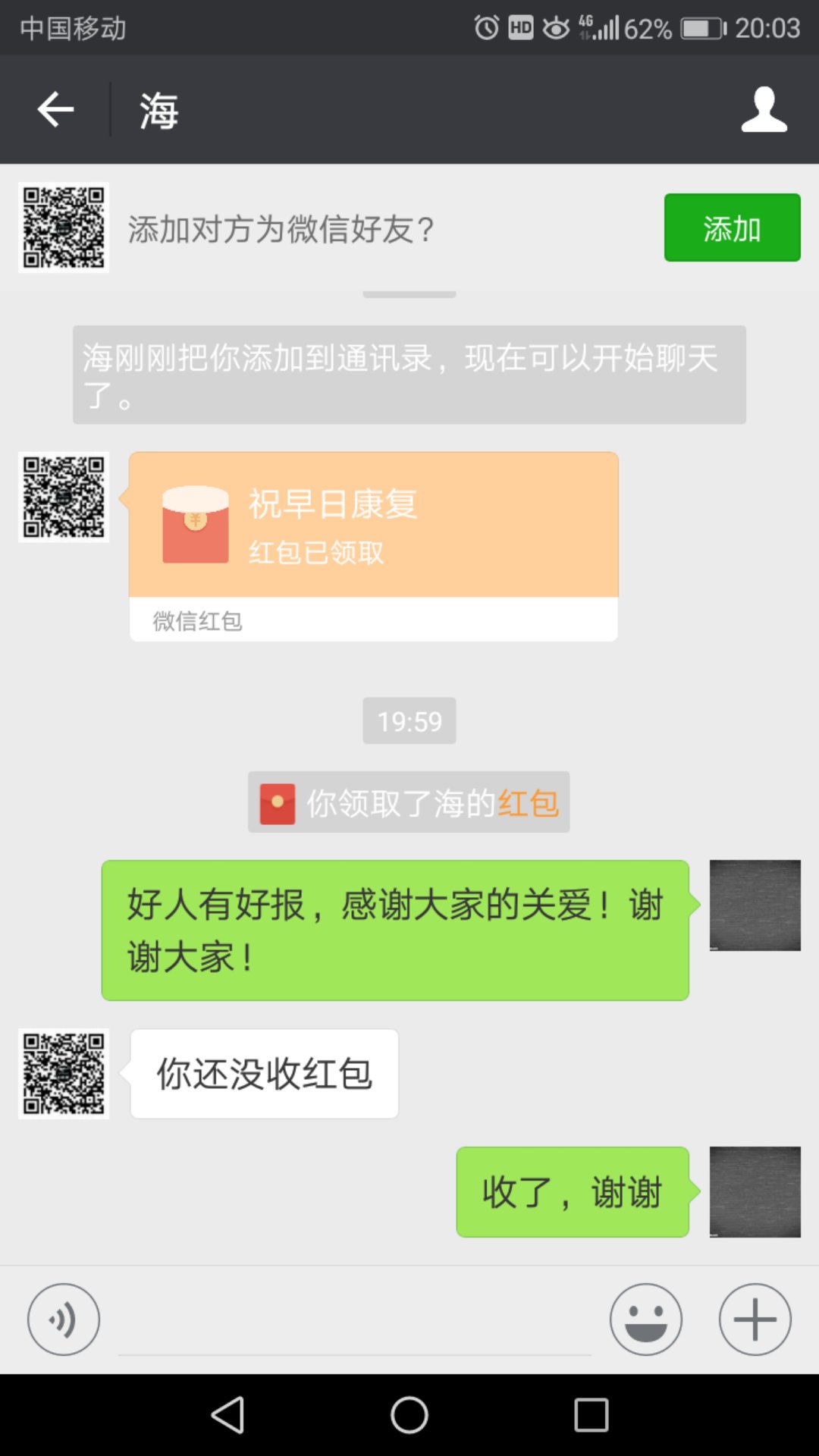Switch to voice message input
Image resolution: width=819 pixels, height=1456 pixels.
(63, 1319)
